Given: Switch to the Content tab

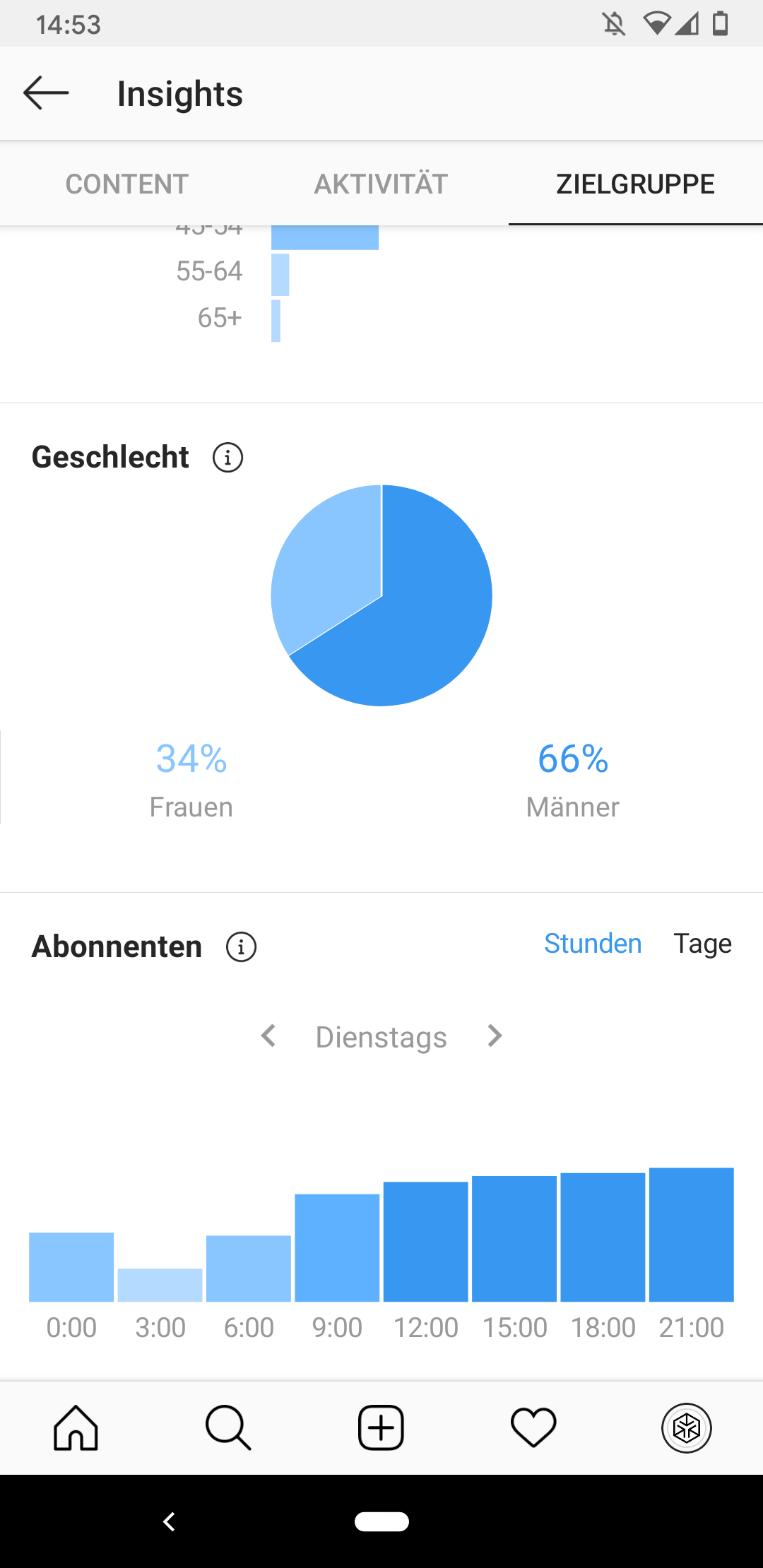Looking at the screenshot, I should coord(127,184).
